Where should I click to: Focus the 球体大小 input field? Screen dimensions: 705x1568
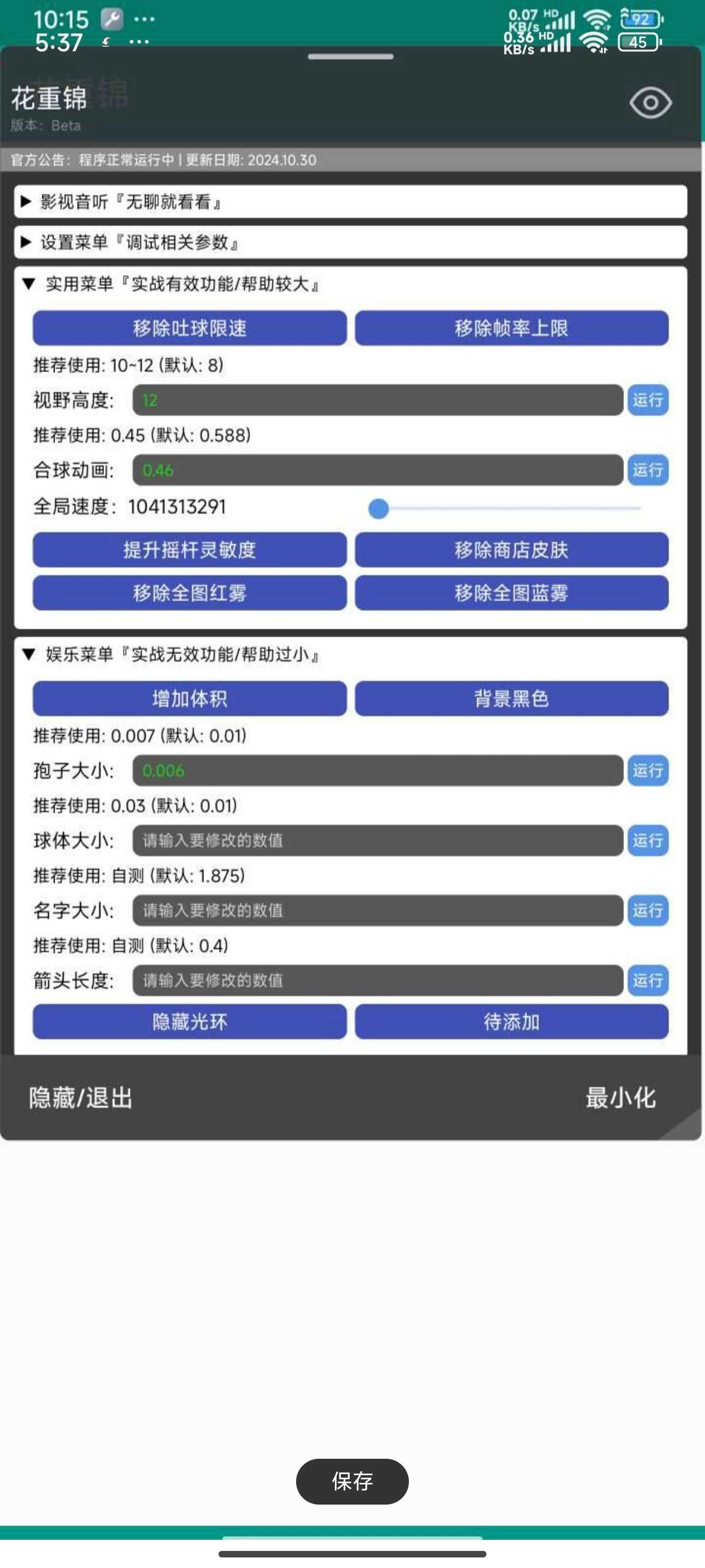click(x=377, y=840)
